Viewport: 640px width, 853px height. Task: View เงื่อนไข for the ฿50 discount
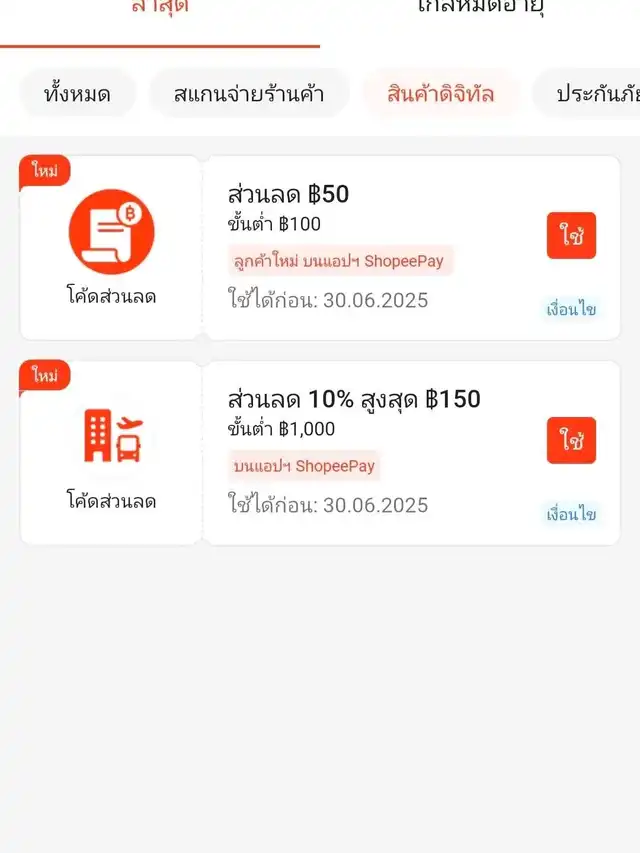click(571, 309)
